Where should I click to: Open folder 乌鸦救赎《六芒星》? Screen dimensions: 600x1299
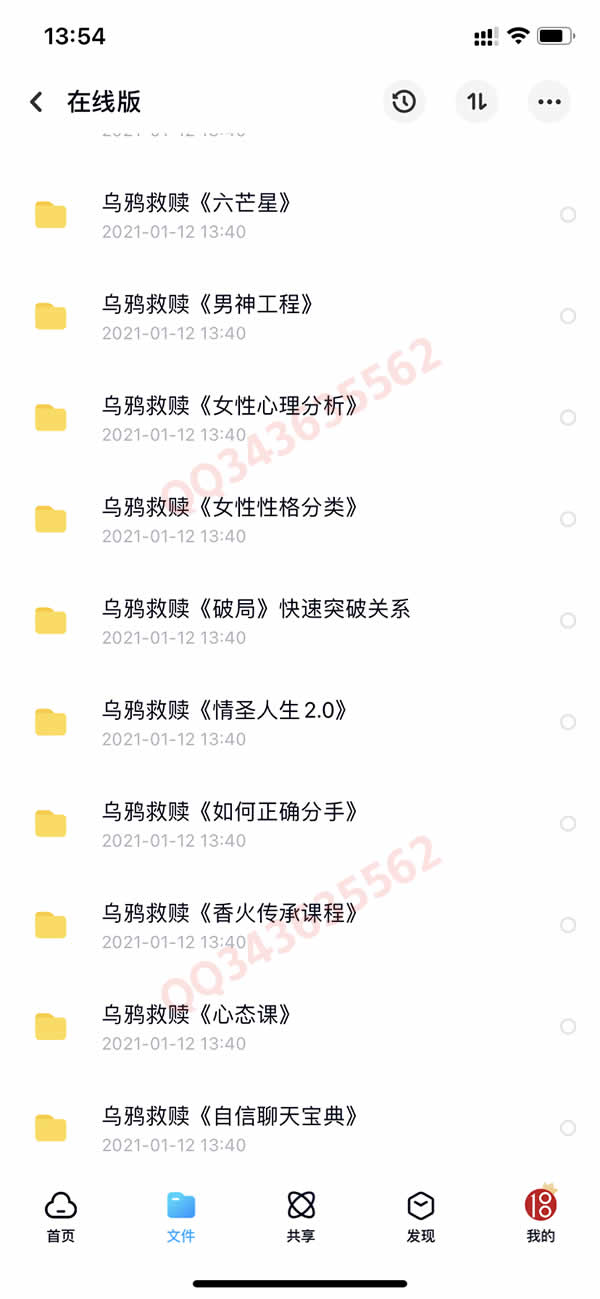click(198, 215)
